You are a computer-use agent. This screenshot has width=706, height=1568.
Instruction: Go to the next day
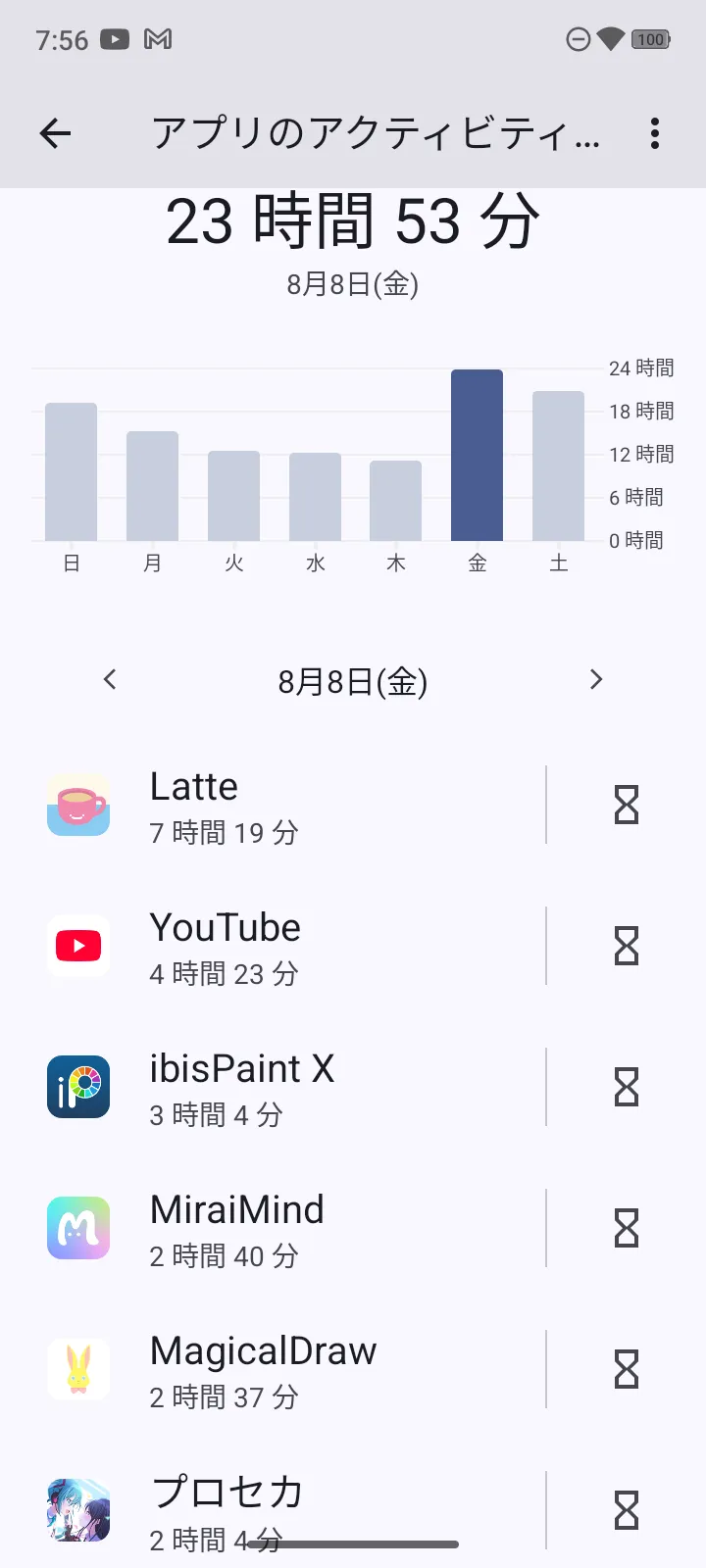point(595,679)
